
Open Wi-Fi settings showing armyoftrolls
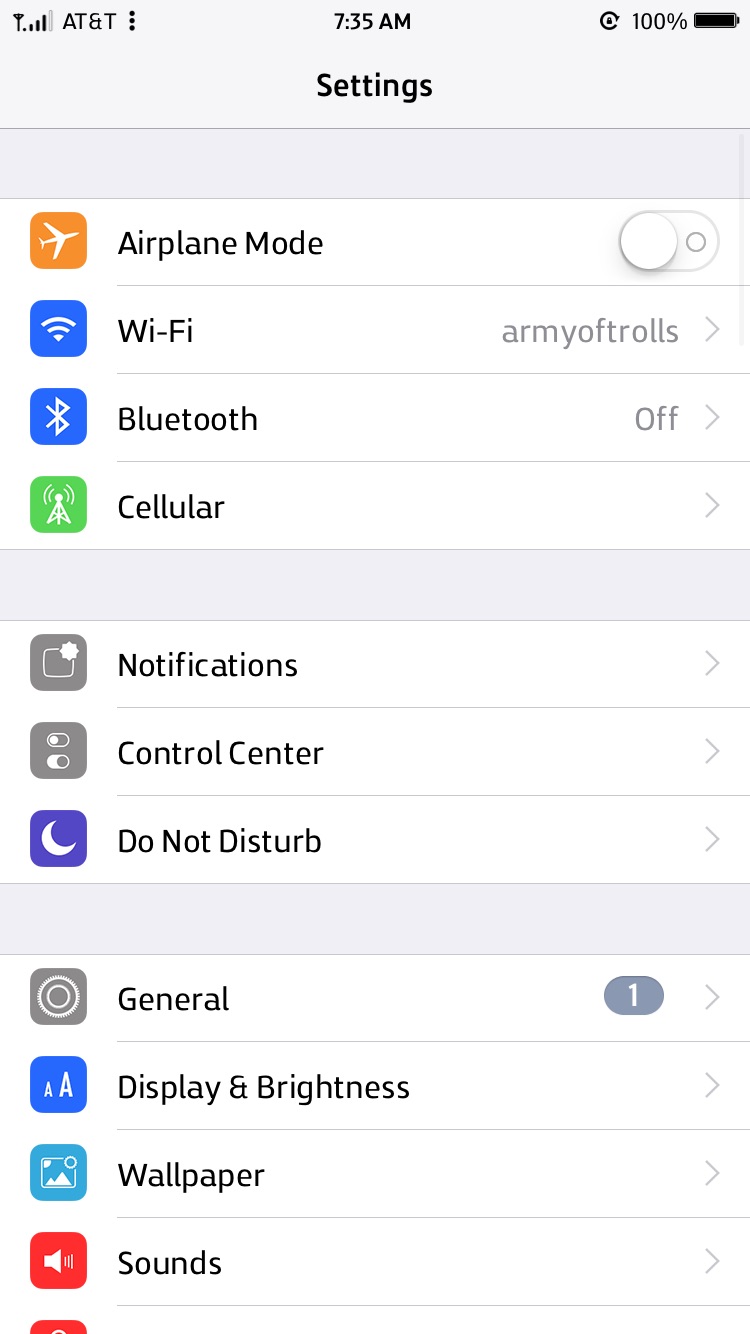point(375,330)
